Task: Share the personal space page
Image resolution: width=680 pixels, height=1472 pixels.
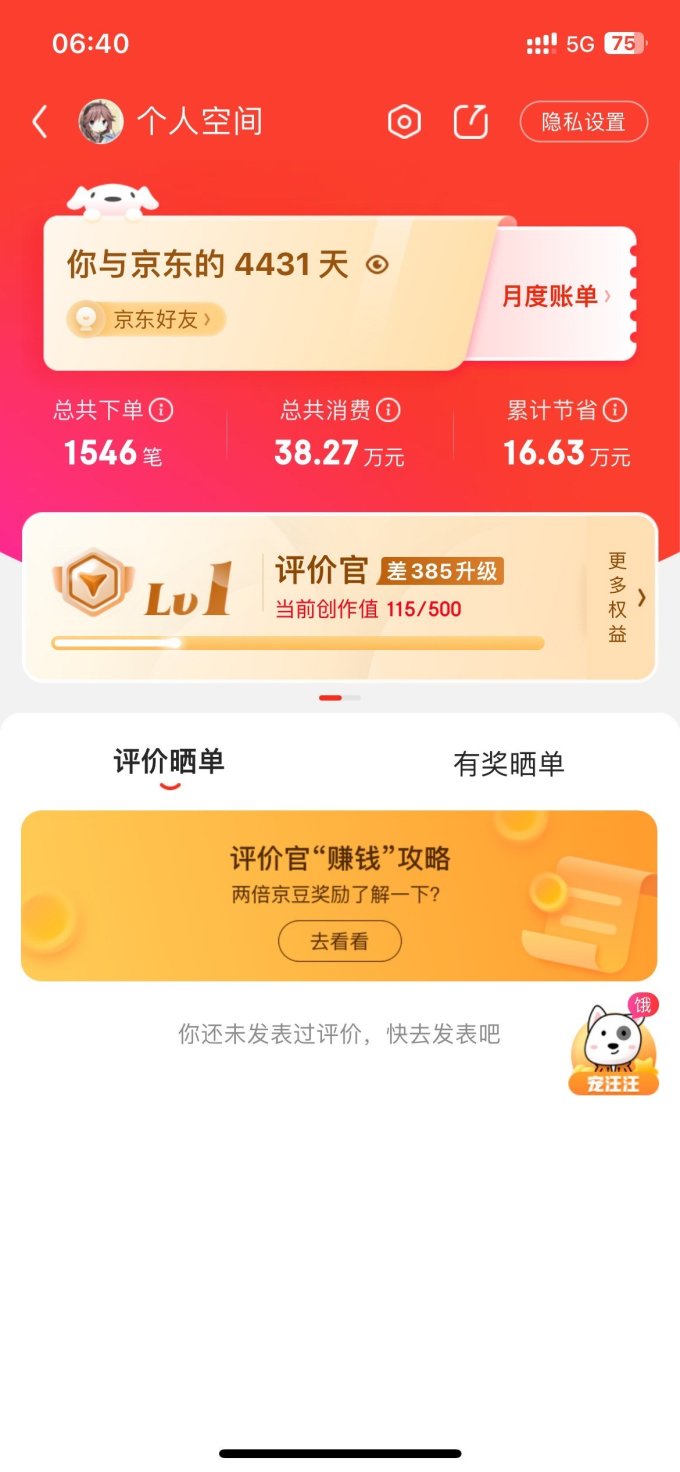Action: click(x=471, y=122)
